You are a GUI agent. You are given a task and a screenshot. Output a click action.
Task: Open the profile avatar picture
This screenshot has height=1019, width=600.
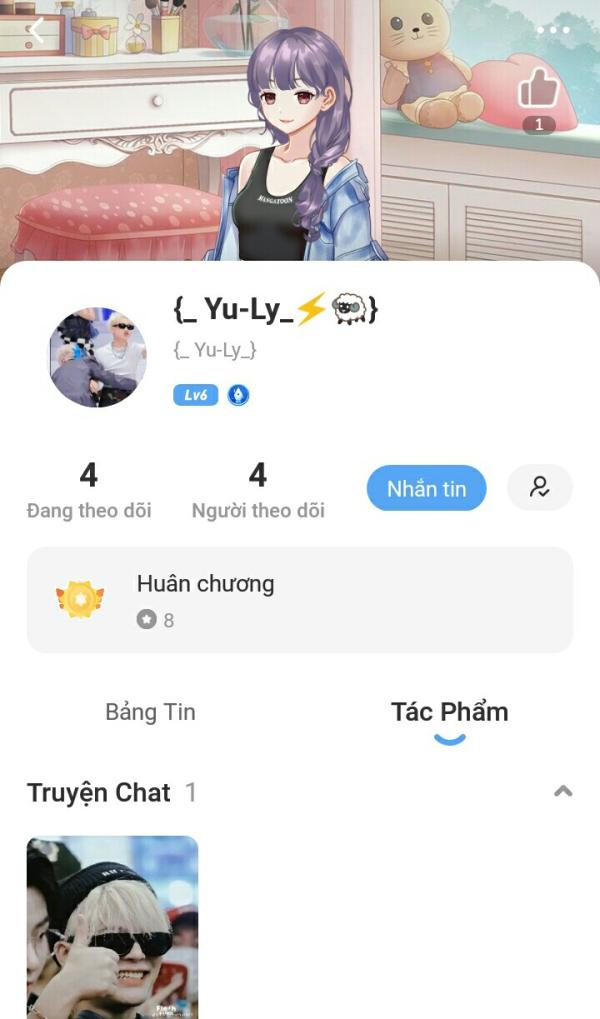coord(98,357)
